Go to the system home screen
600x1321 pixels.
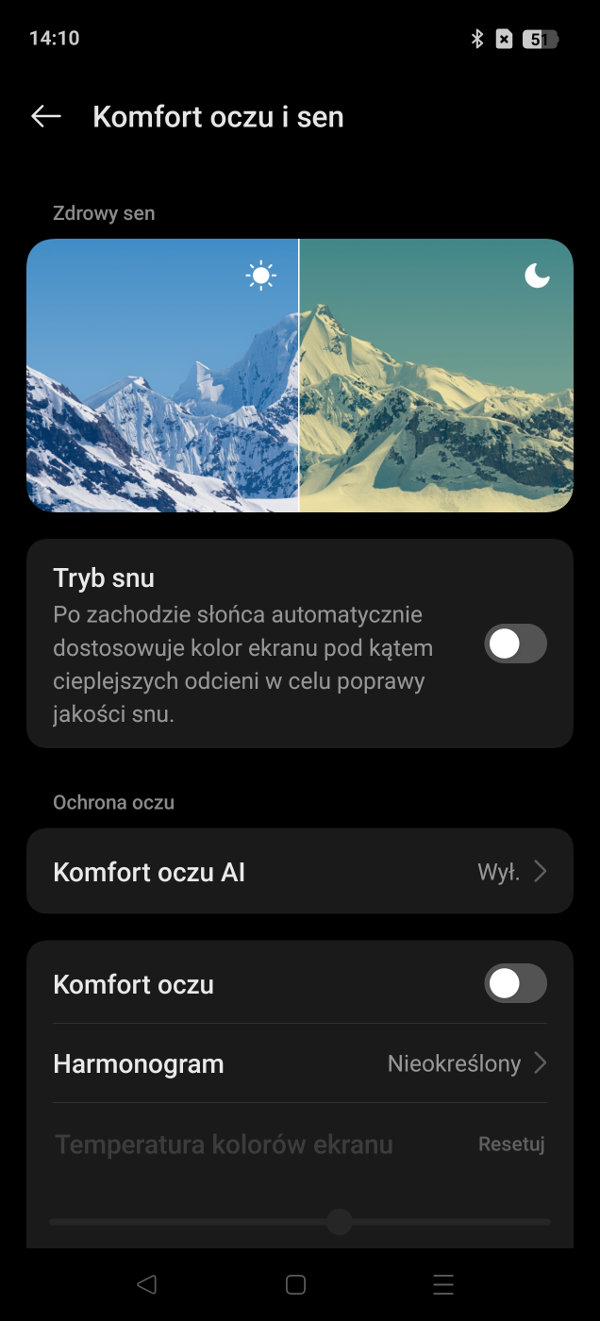tap(295, 1285)
